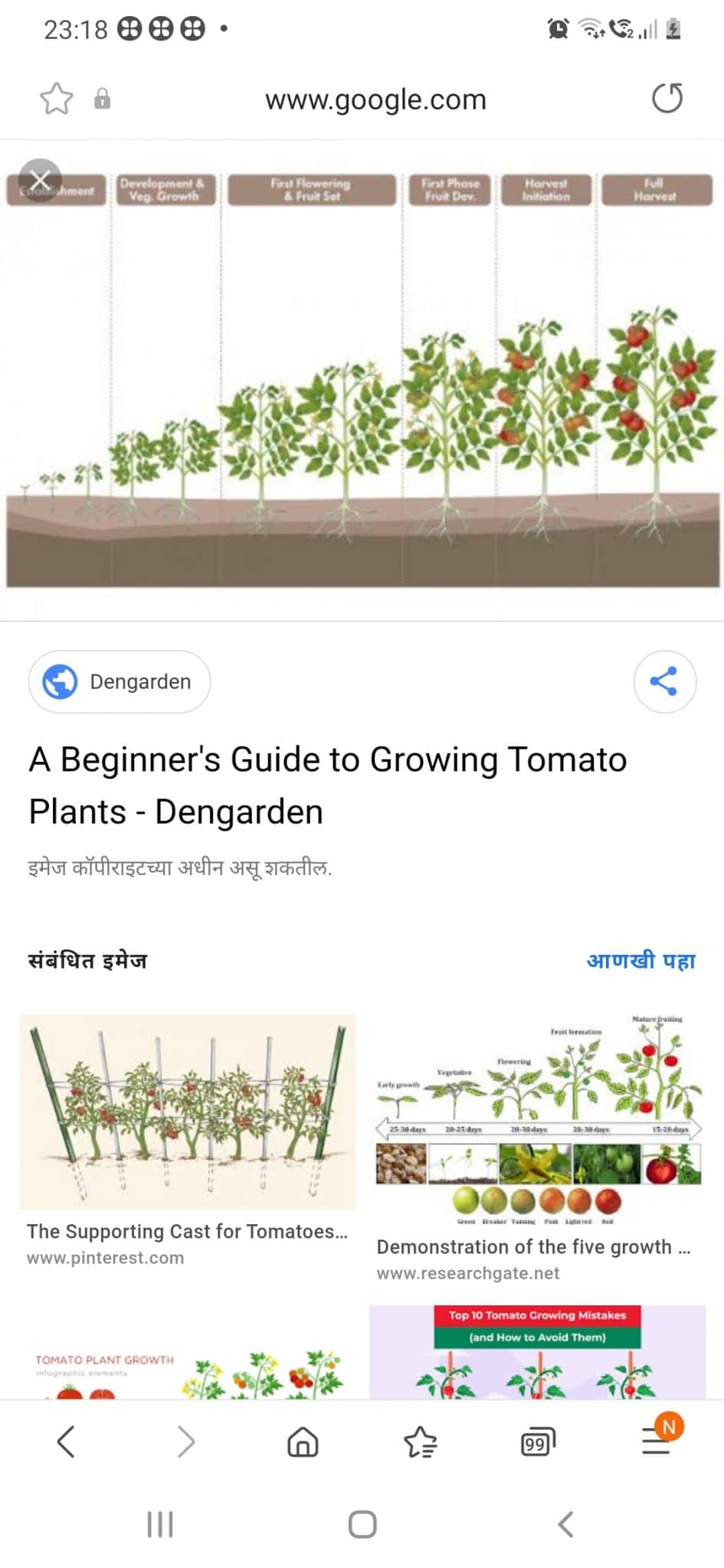Open A Beginner's Guide to Growing Tomato Plants
This screenshot has width=724, height=1568.
[x=328, y=785]
